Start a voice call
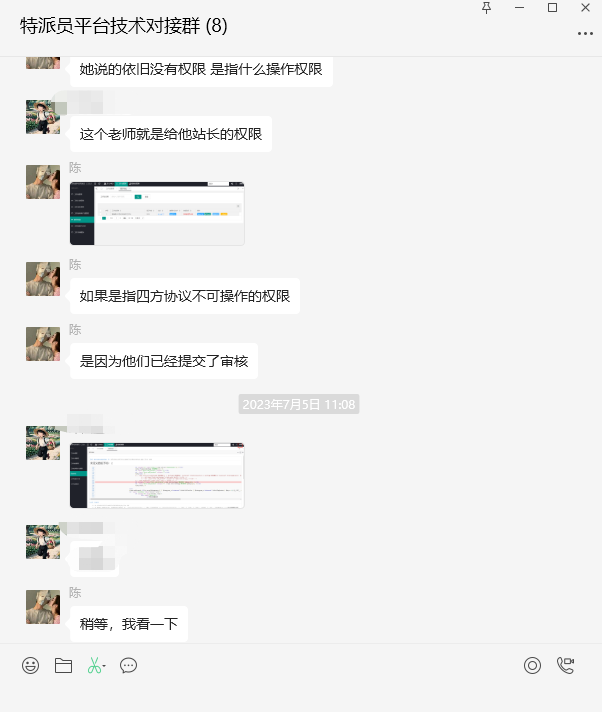The image size is (602, 712). (x=533, y=665)
